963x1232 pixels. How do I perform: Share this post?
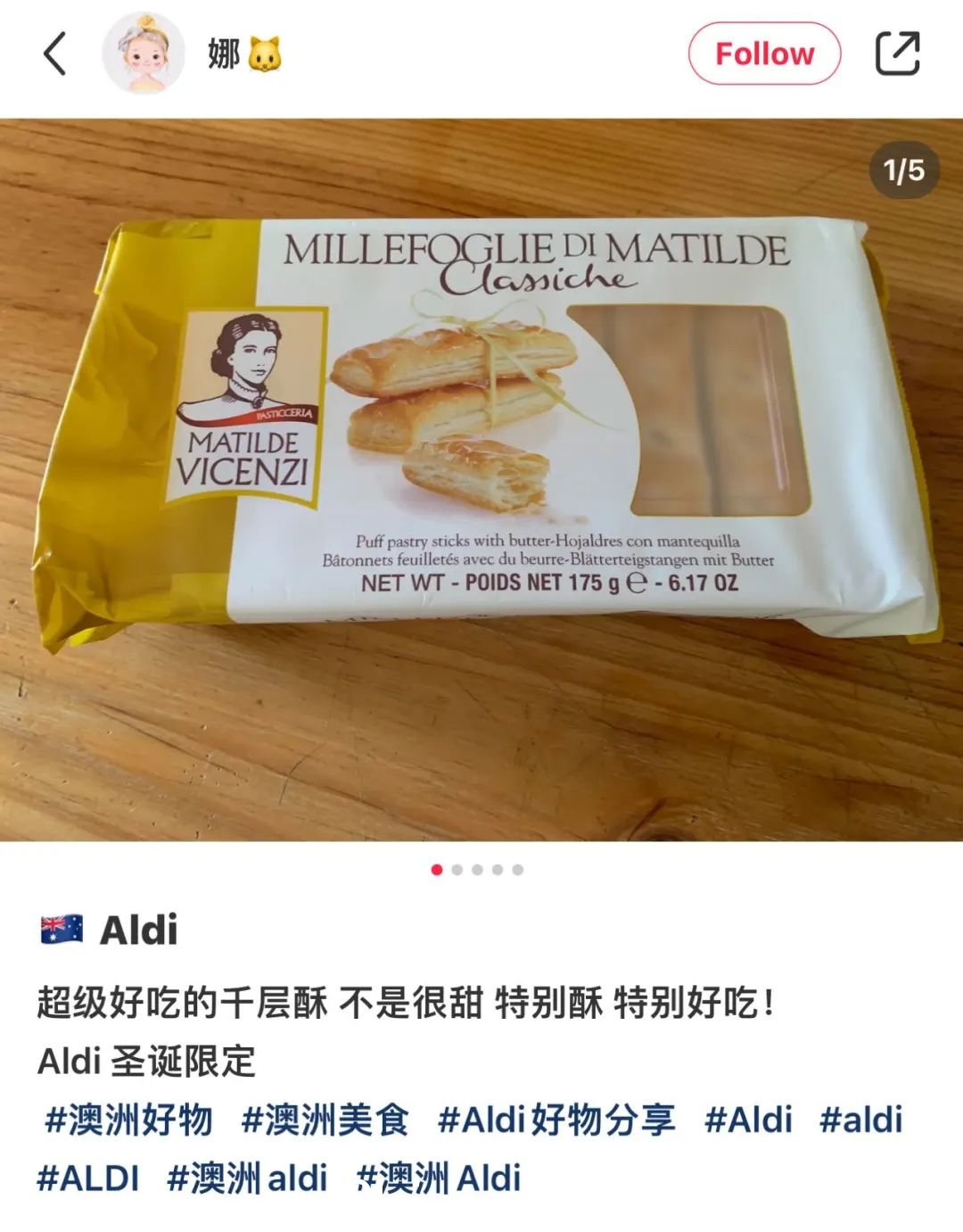tap(896, 54)
